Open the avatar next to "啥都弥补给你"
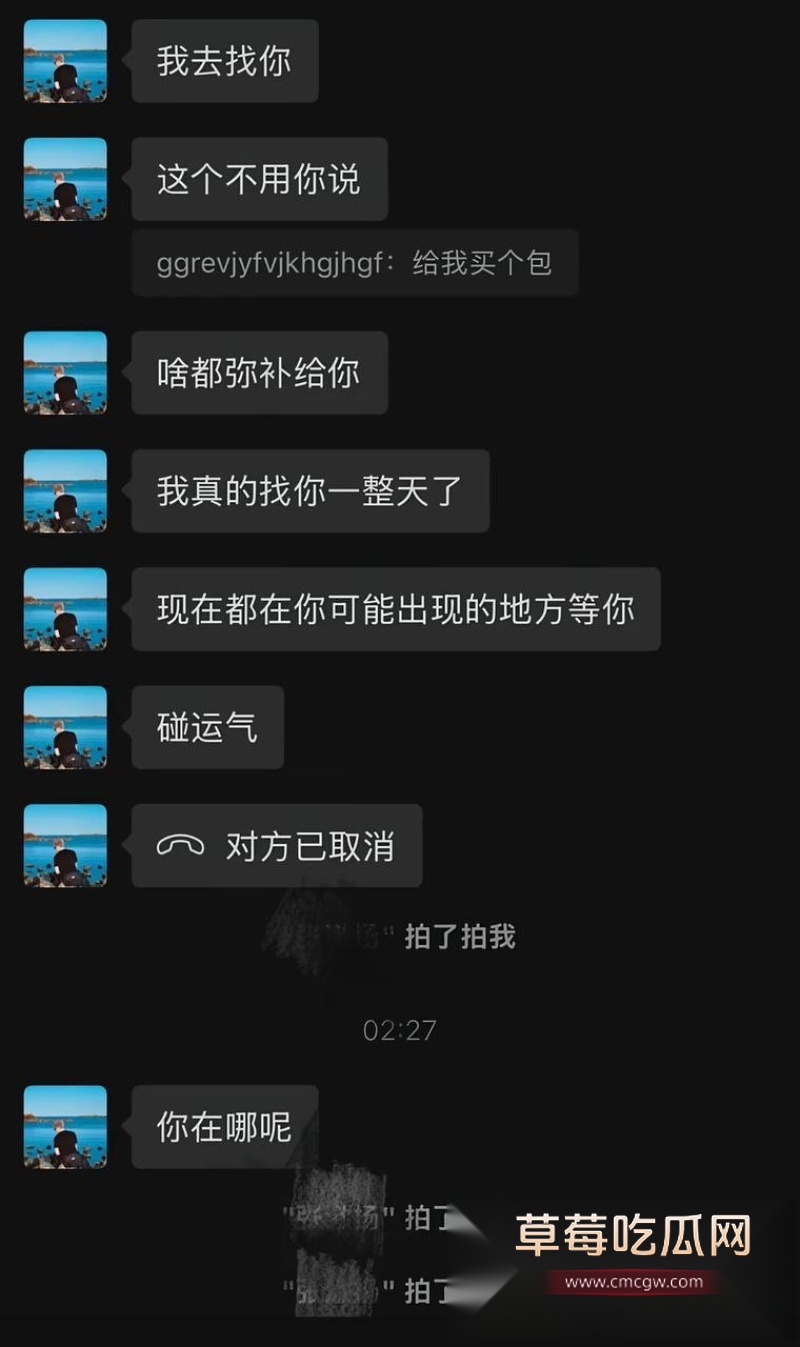 tap(63, 372)
